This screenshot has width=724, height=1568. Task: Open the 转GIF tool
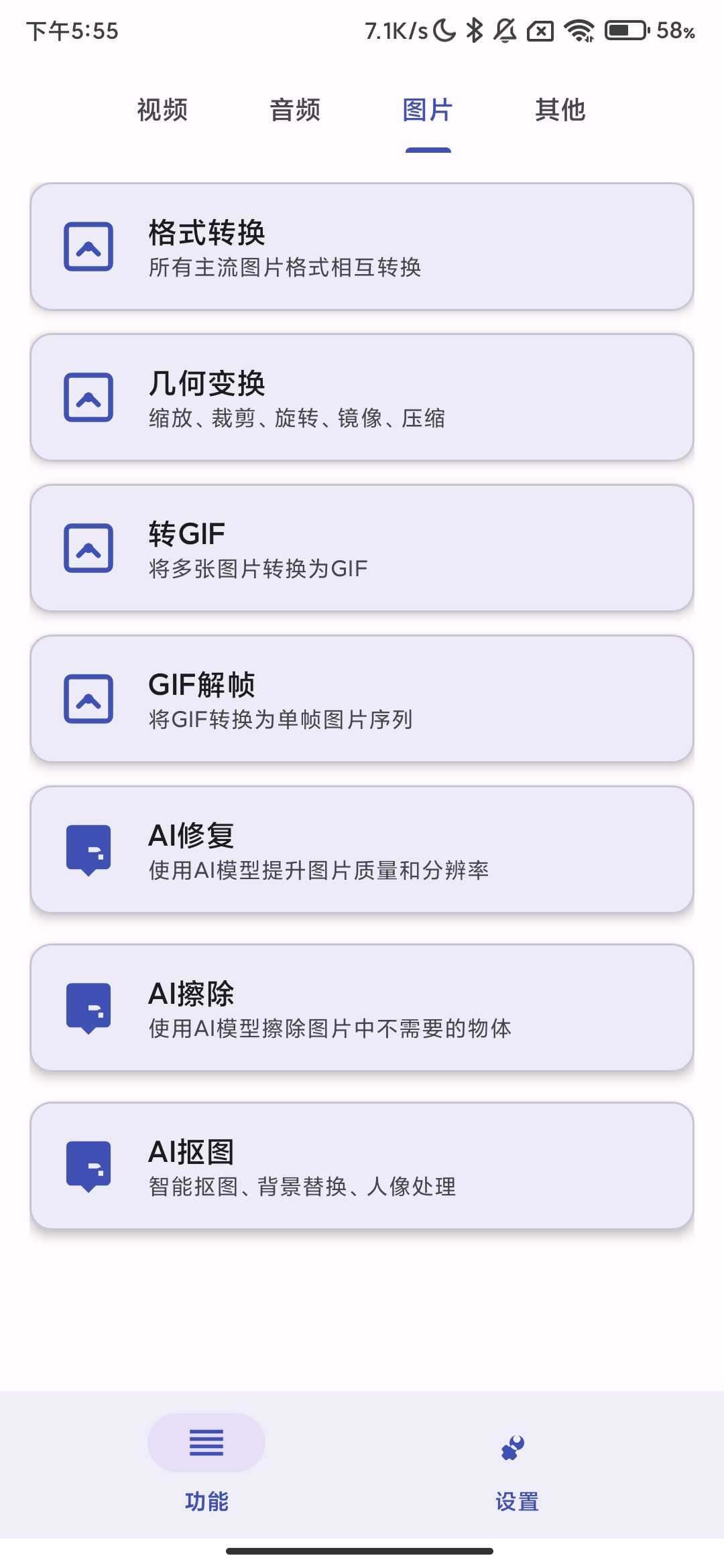point(362,548)
